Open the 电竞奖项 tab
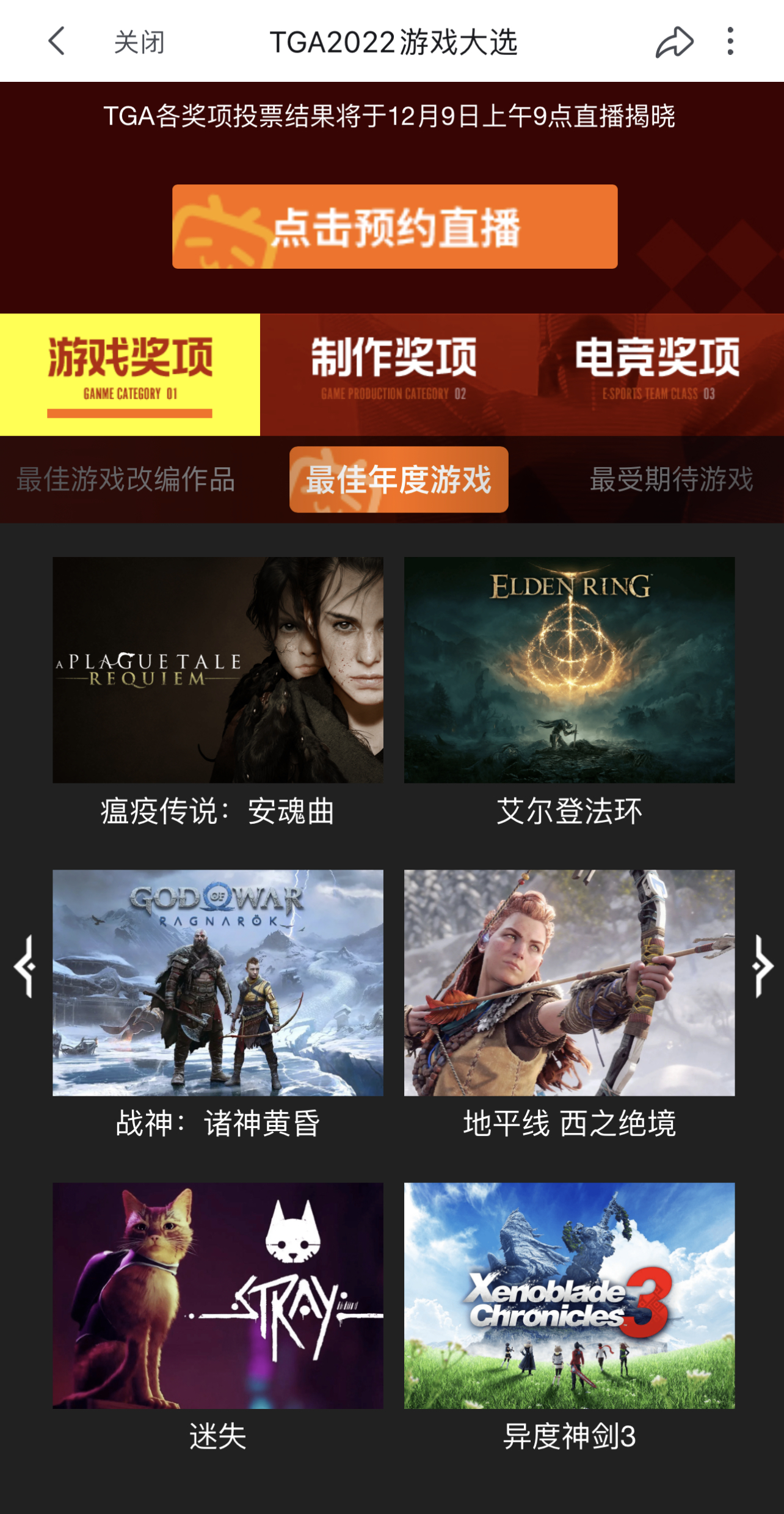 pyautogui.click(x=659, y=365)
